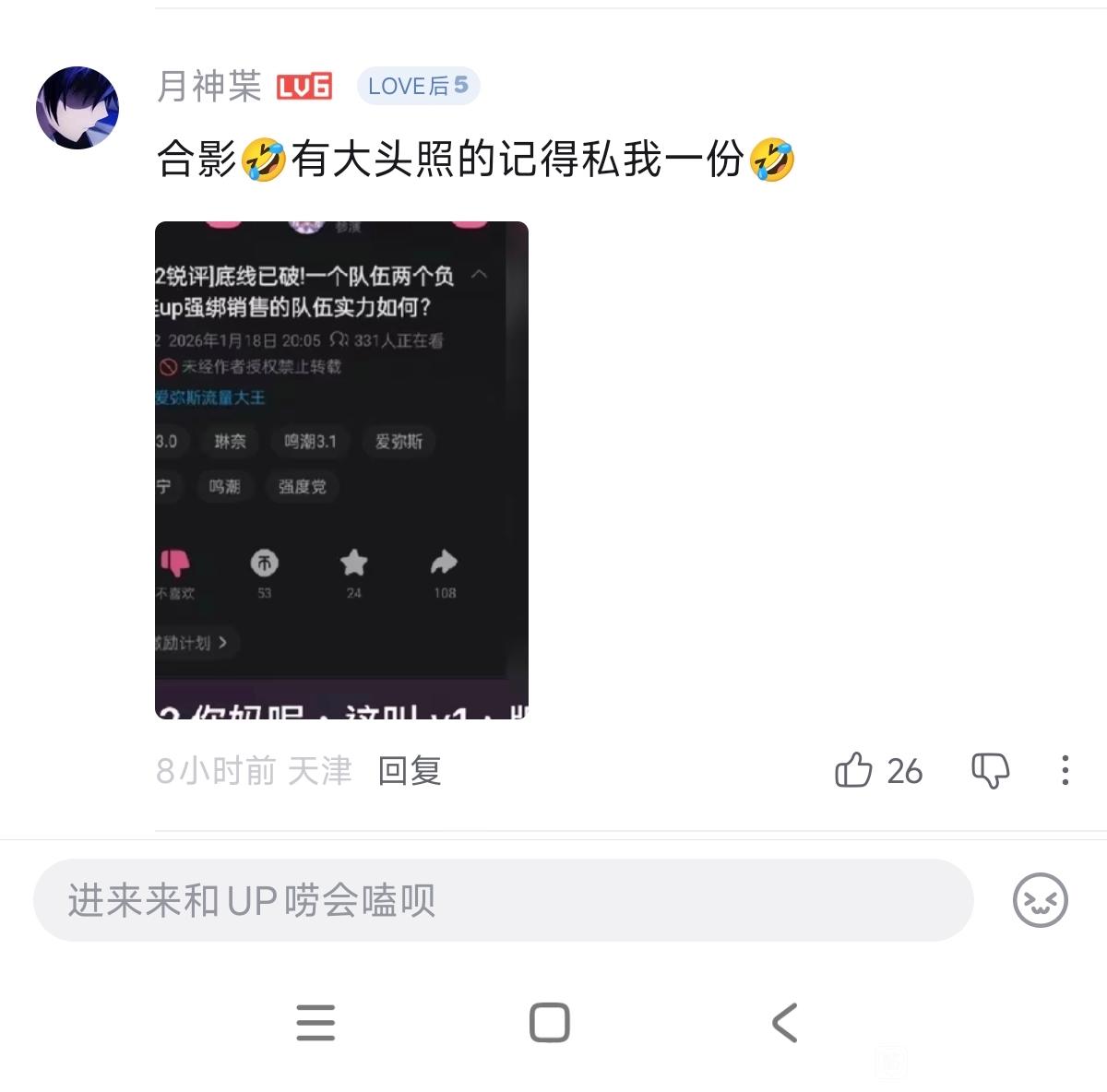Go back using the system back button
Screen dimensions: 1107x1092
point(784,1022)
